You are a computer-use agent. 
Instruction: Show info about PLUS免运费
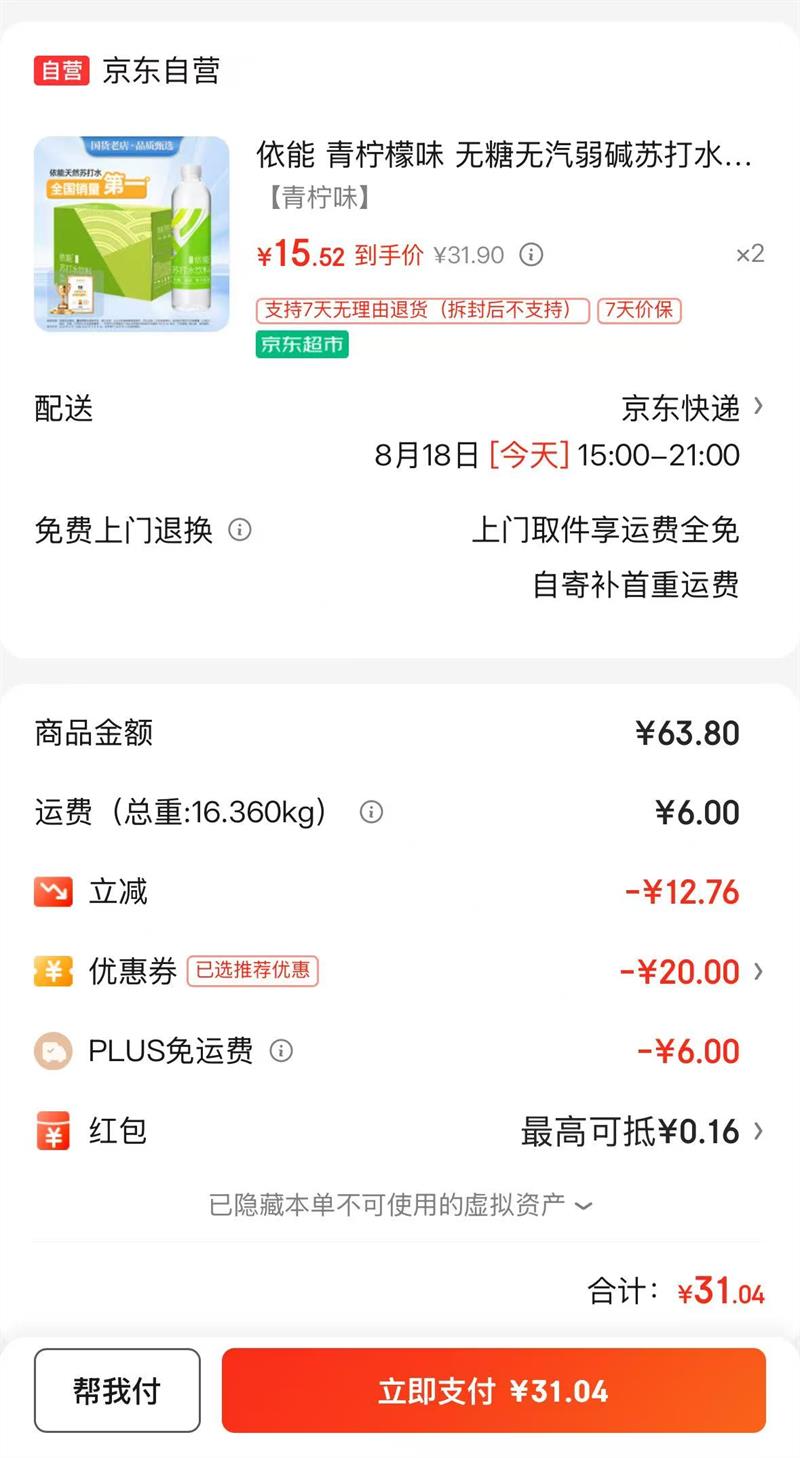click(282, 1051)
